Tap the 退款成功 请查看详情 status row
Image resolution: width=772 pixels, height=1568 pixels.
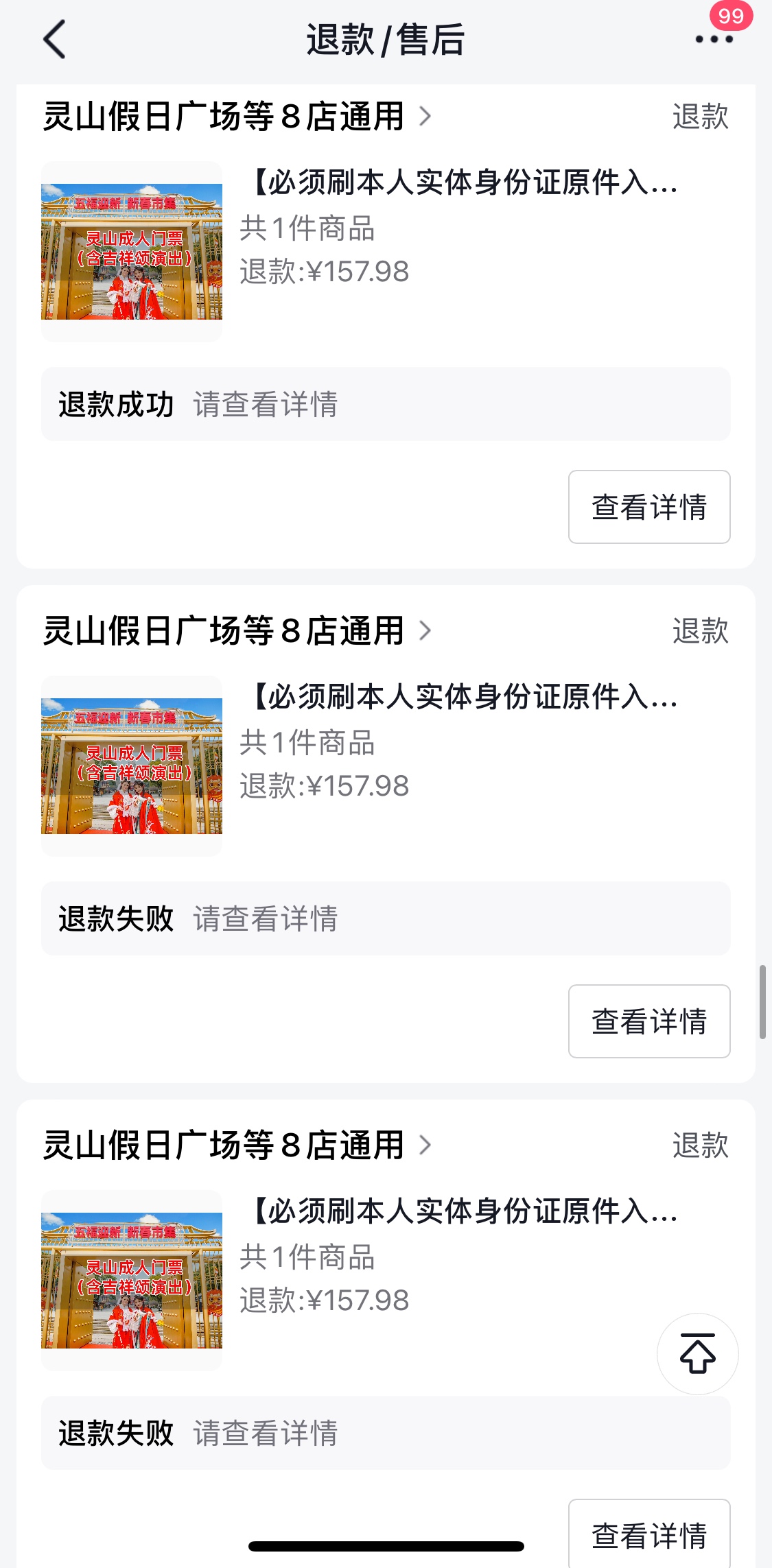[385, 404]
